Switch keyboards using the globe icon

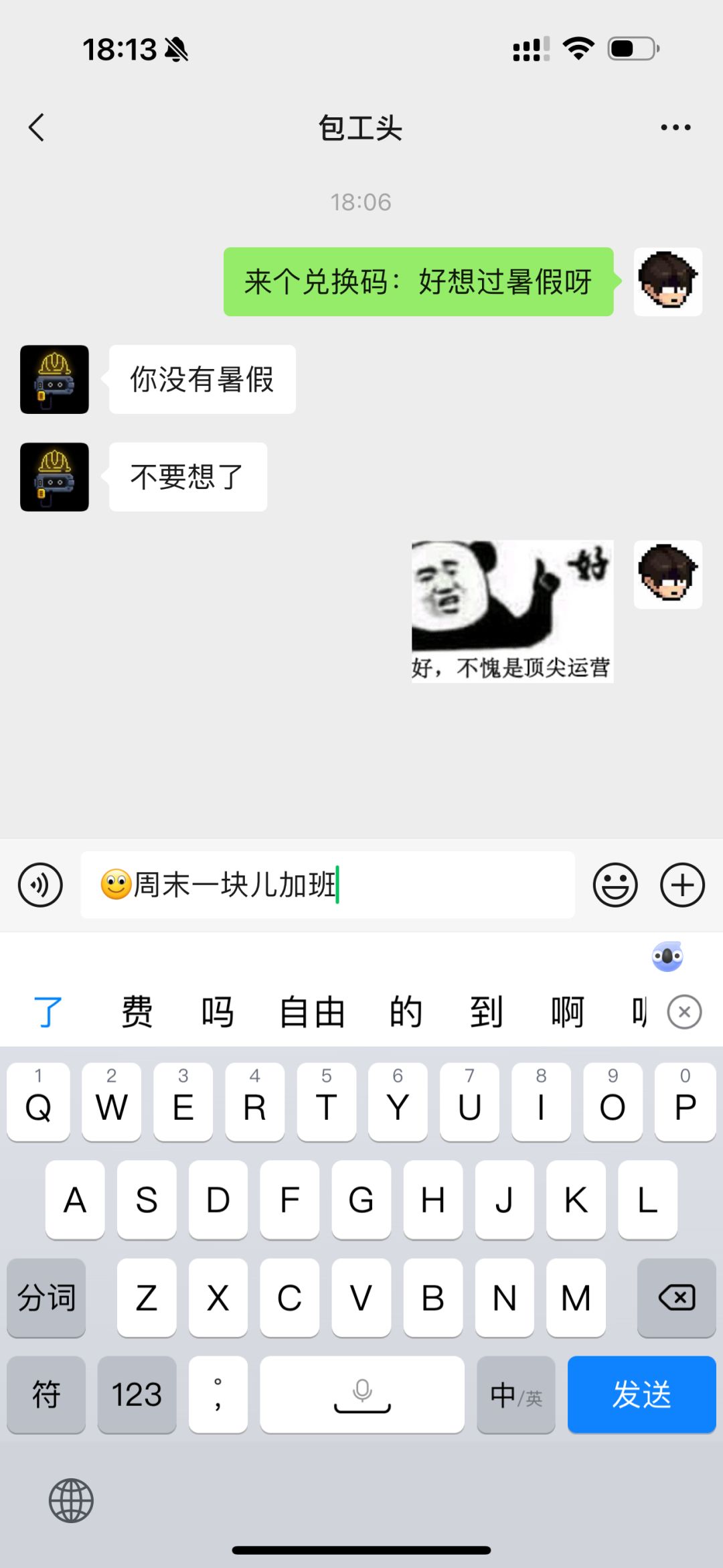(72, 1500)
